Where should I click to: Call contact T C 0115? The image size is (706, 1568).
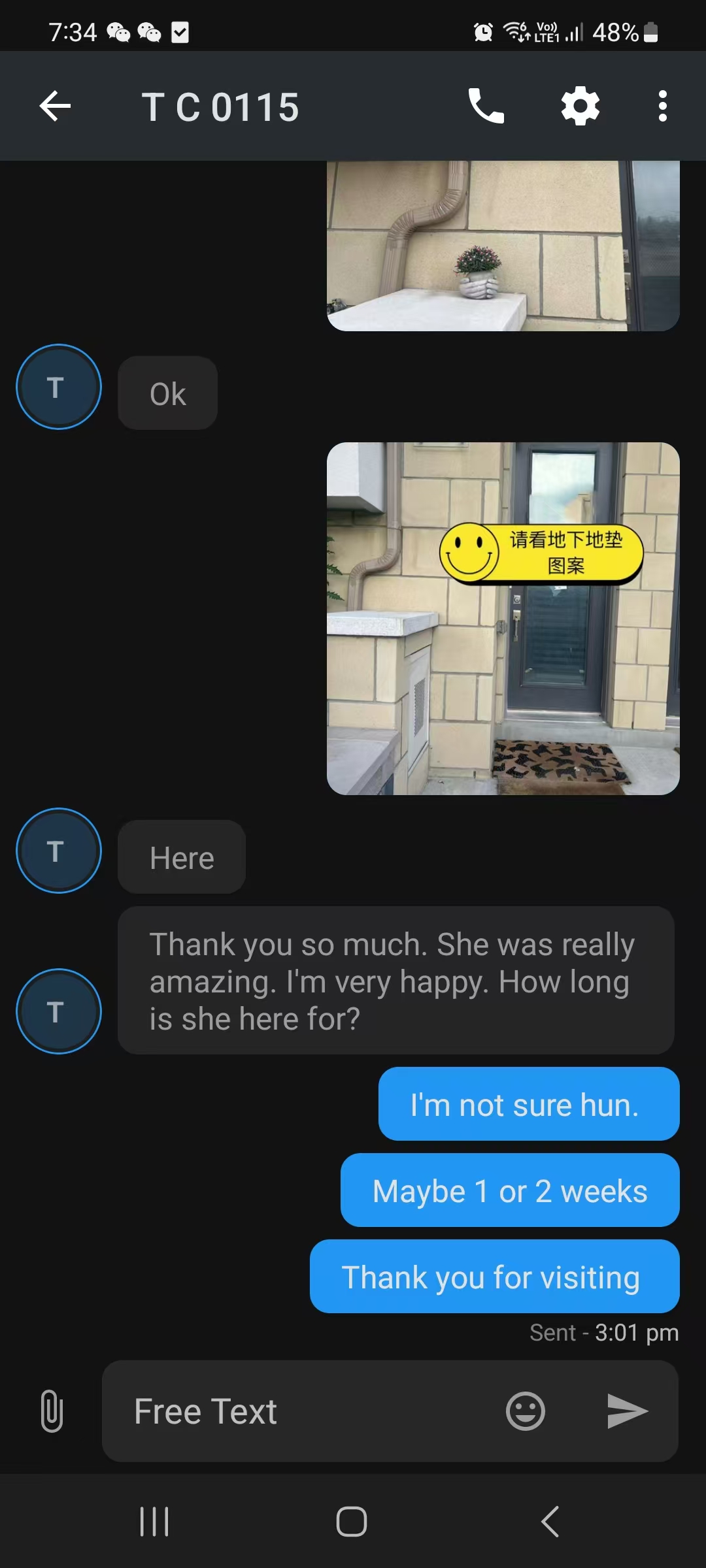(x=486, y=106)
